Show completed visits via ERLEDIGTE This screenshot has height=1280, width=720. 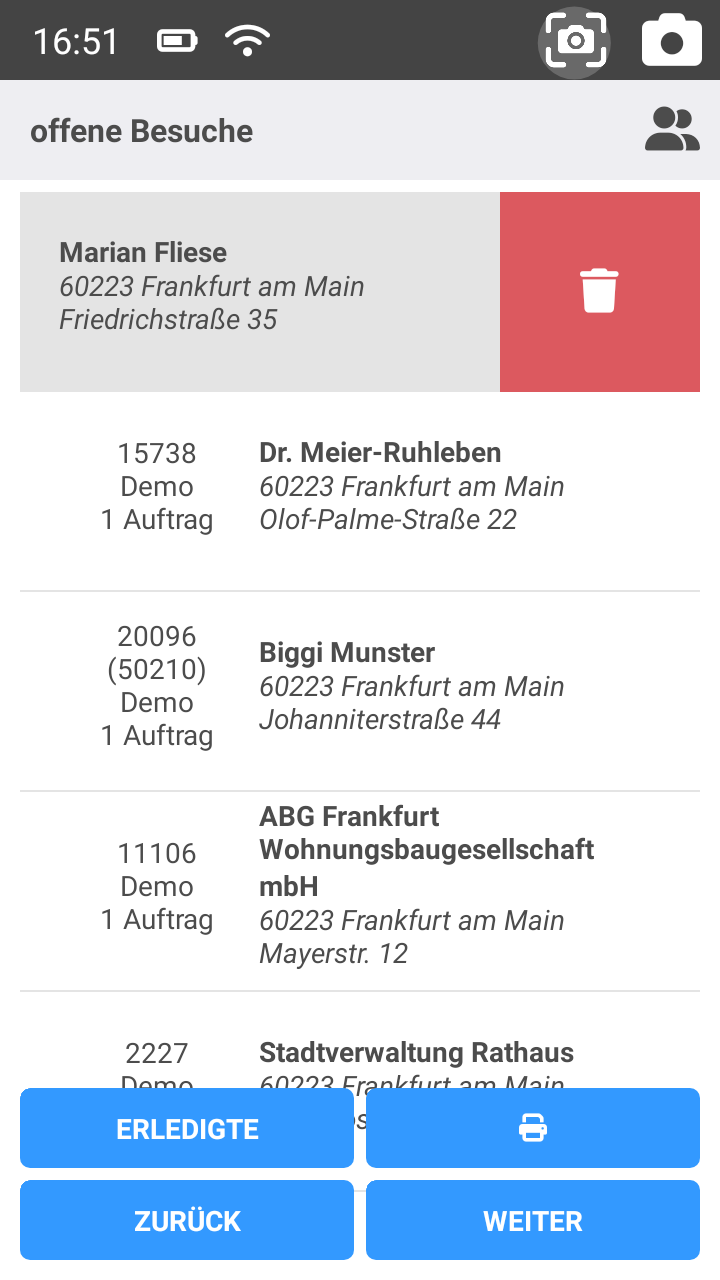[187, 1128]
